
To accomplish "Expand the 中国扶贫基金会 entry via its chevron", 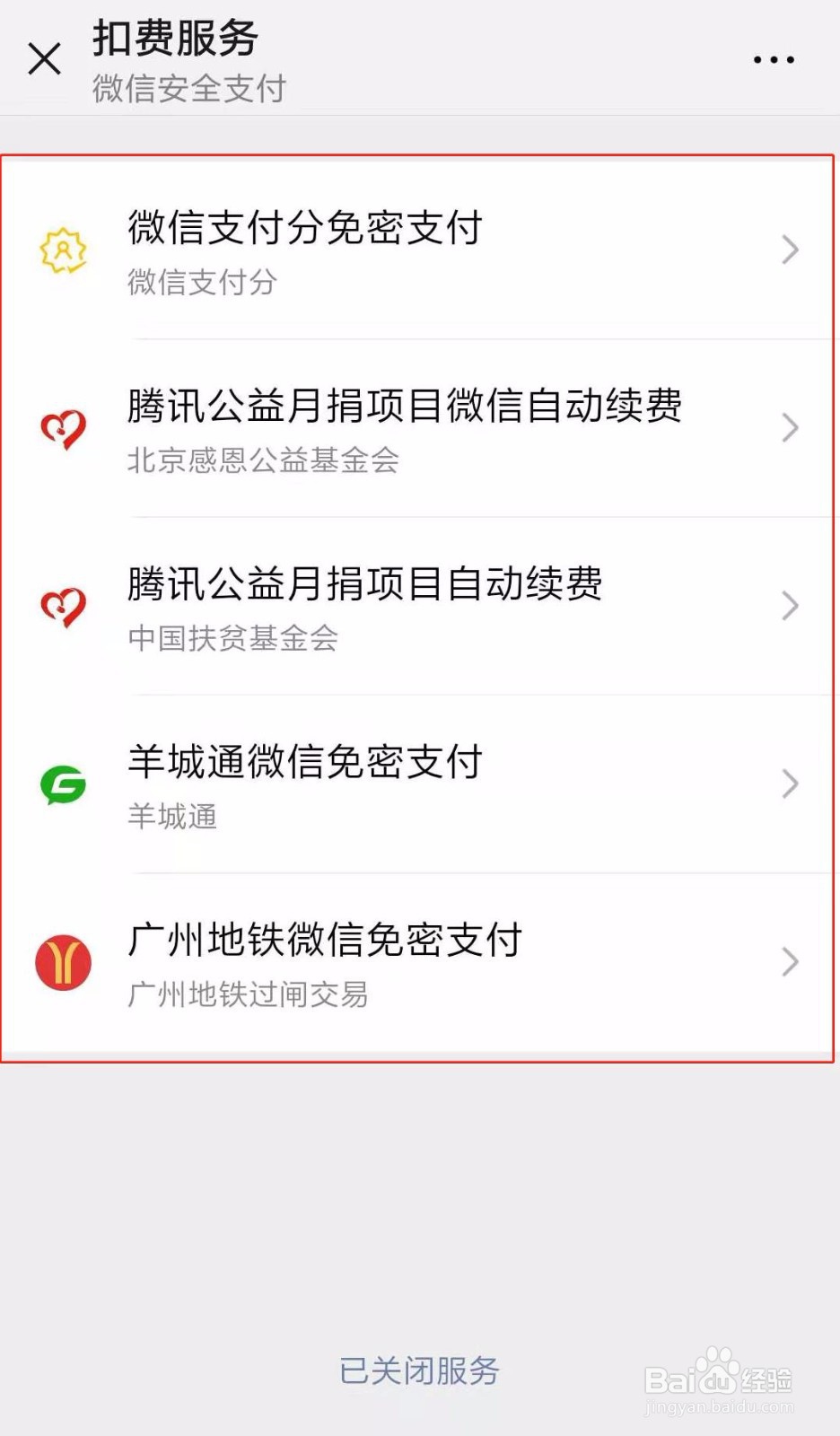I will [789, 606].
